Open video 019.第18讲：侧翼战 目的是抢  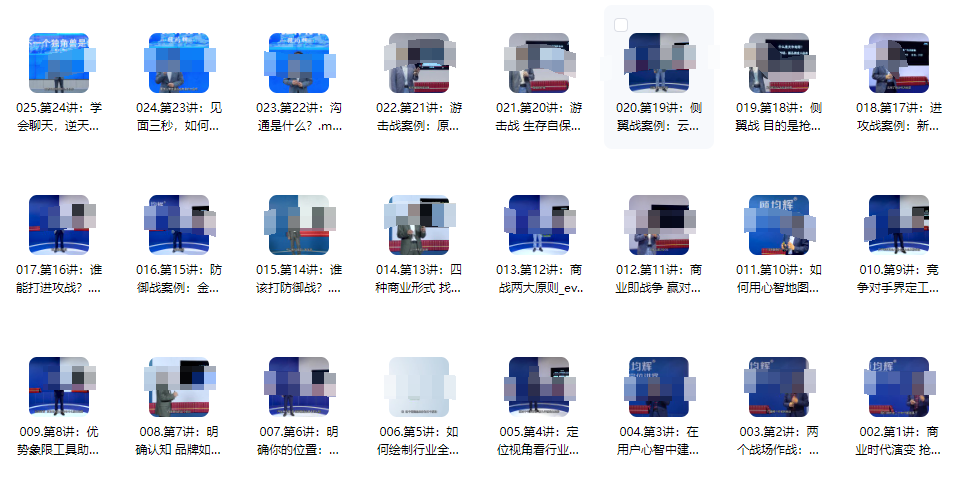point(779,64)
